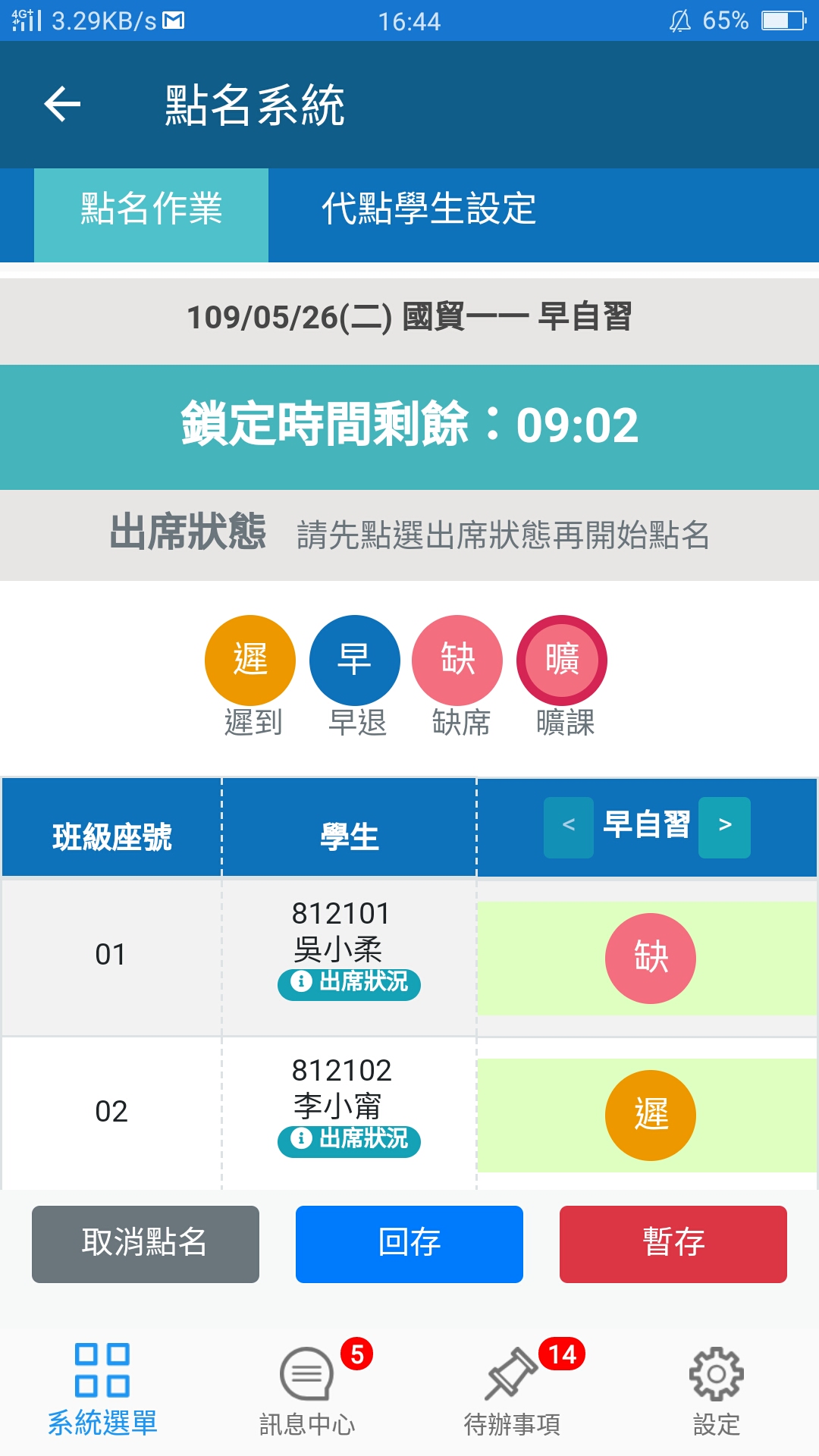Open the 系統選單 tab
819x1456 pixels.
click(102, 1390)
